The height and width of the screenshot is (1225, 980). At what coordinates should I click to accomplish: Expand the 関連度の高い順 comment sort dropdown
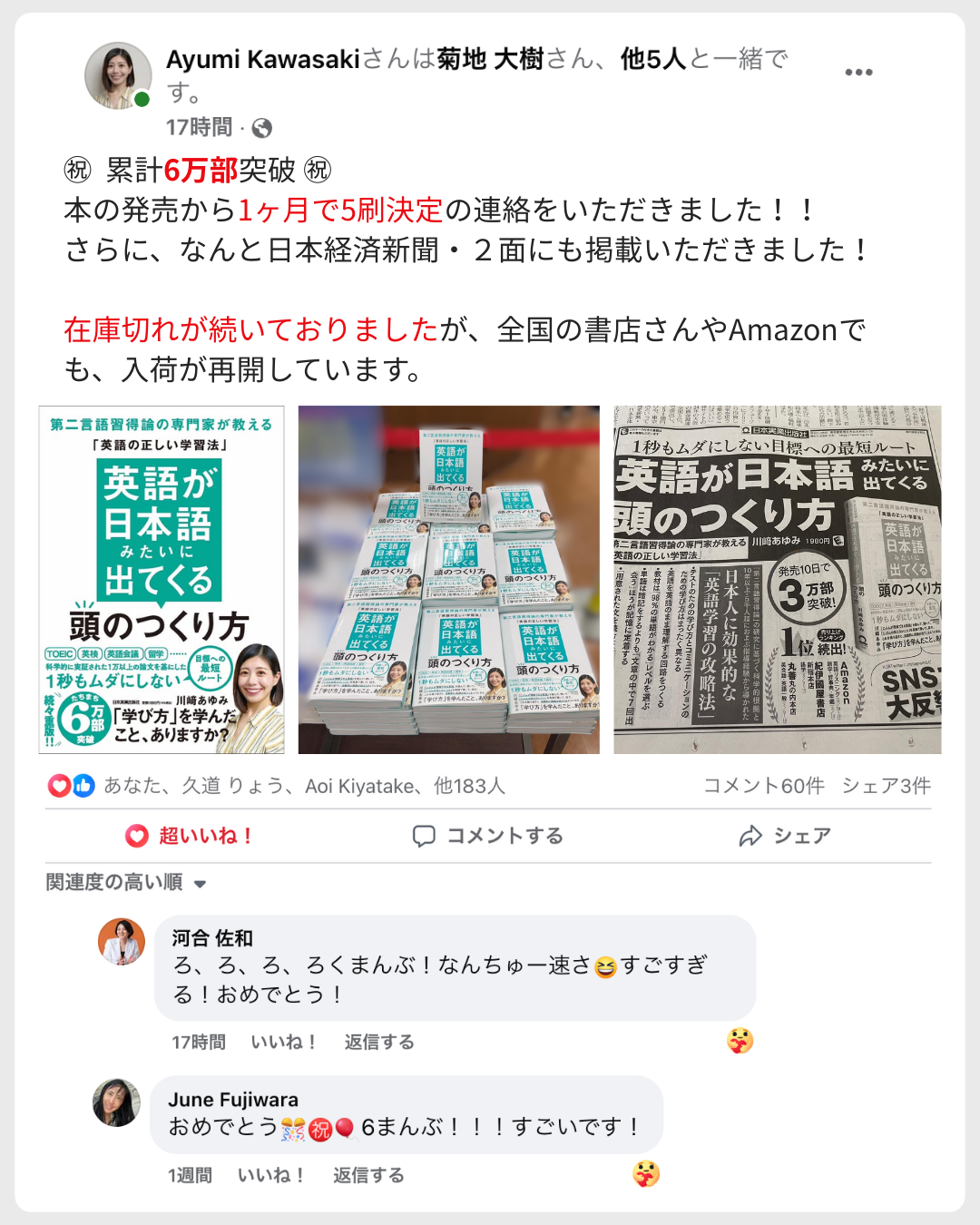tap(126, 882)
